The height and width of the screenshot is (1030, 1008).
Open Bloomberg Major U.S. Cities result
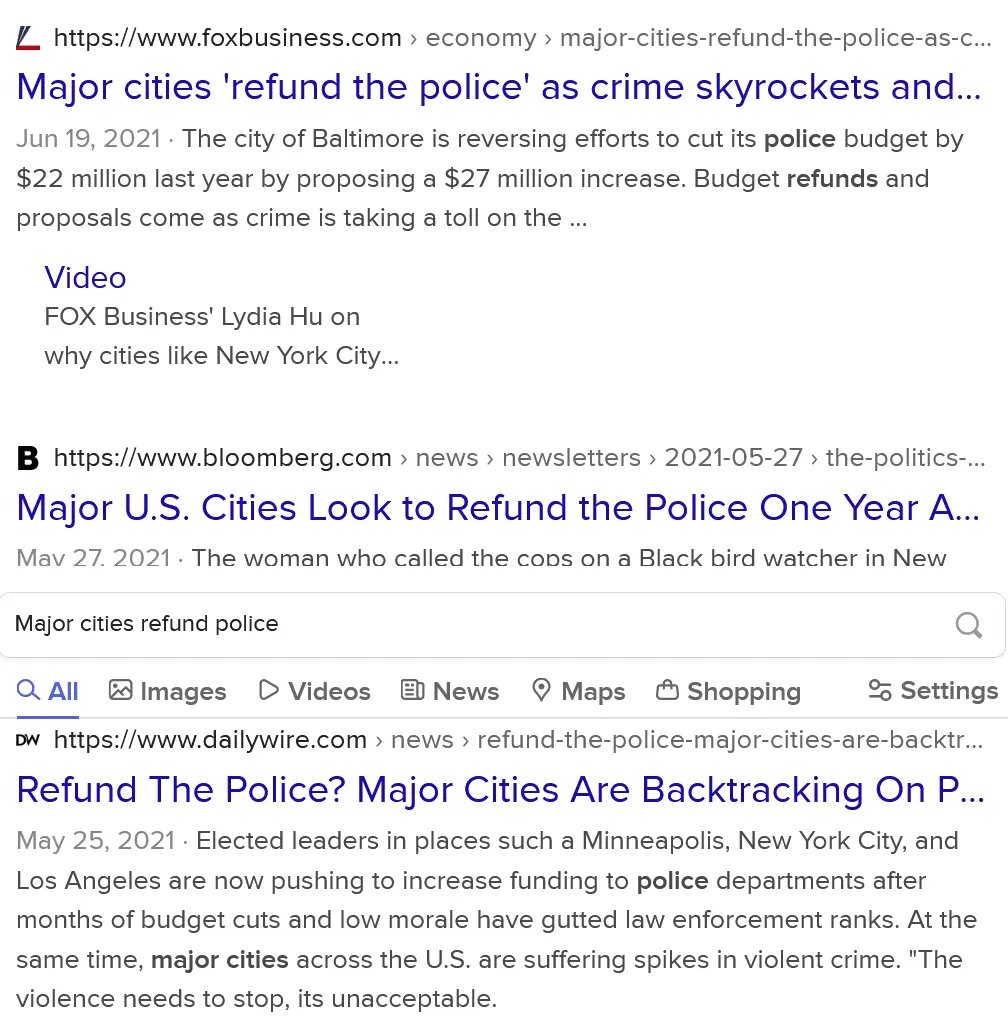(x=498, y=508)
